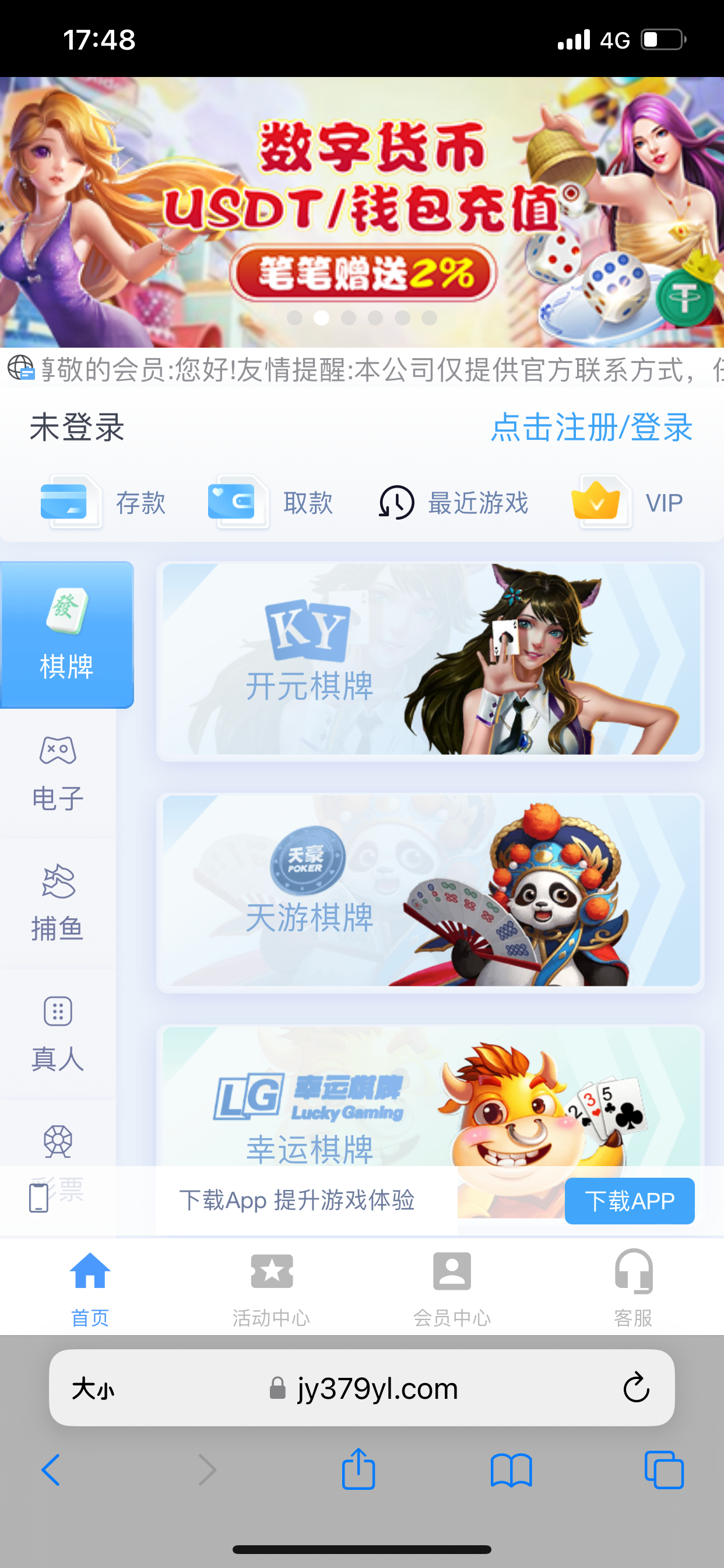Select the 棋牌 category
Image resolution: width=724 pixels, height=1568 pixels.
coord(67,634)
